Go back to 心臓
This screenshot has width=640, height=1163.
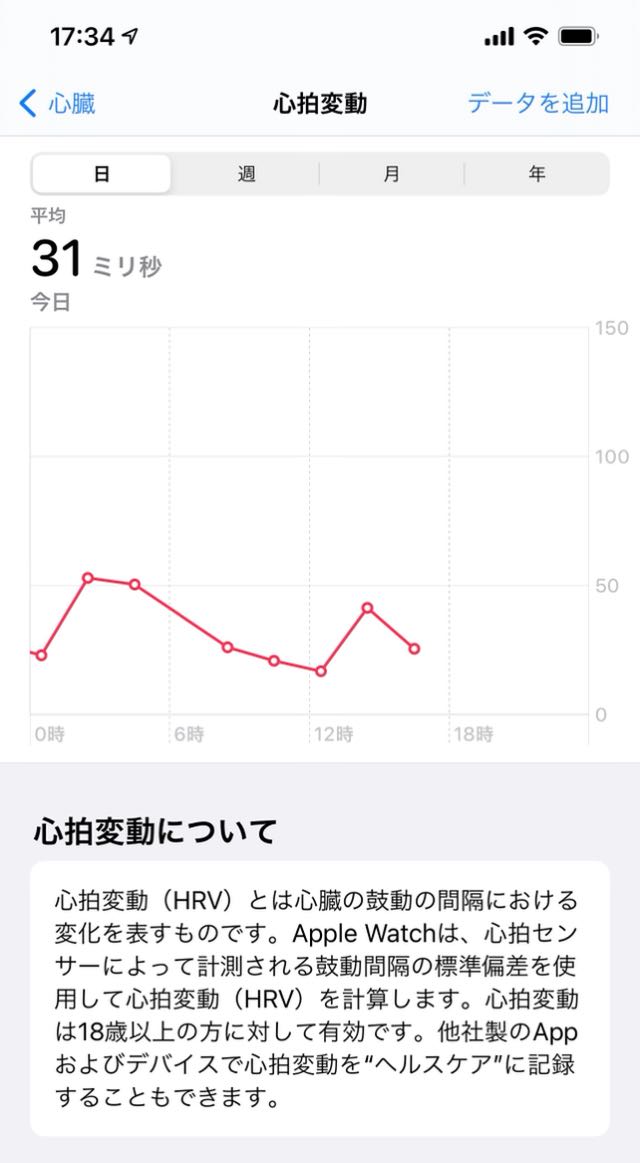pyautogui.click(x=57, y=104)
